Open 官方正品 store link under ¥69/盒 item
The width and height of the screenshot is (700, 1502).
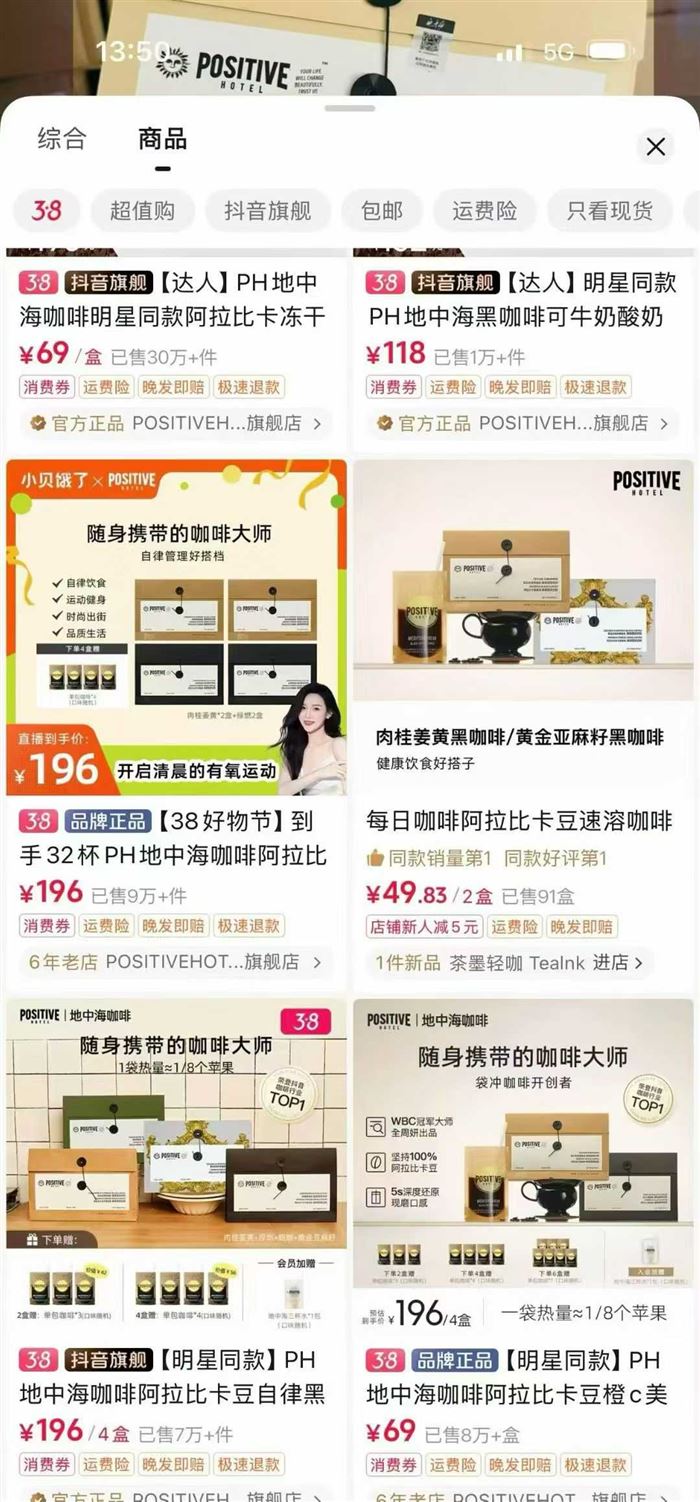tap(176, 423)
